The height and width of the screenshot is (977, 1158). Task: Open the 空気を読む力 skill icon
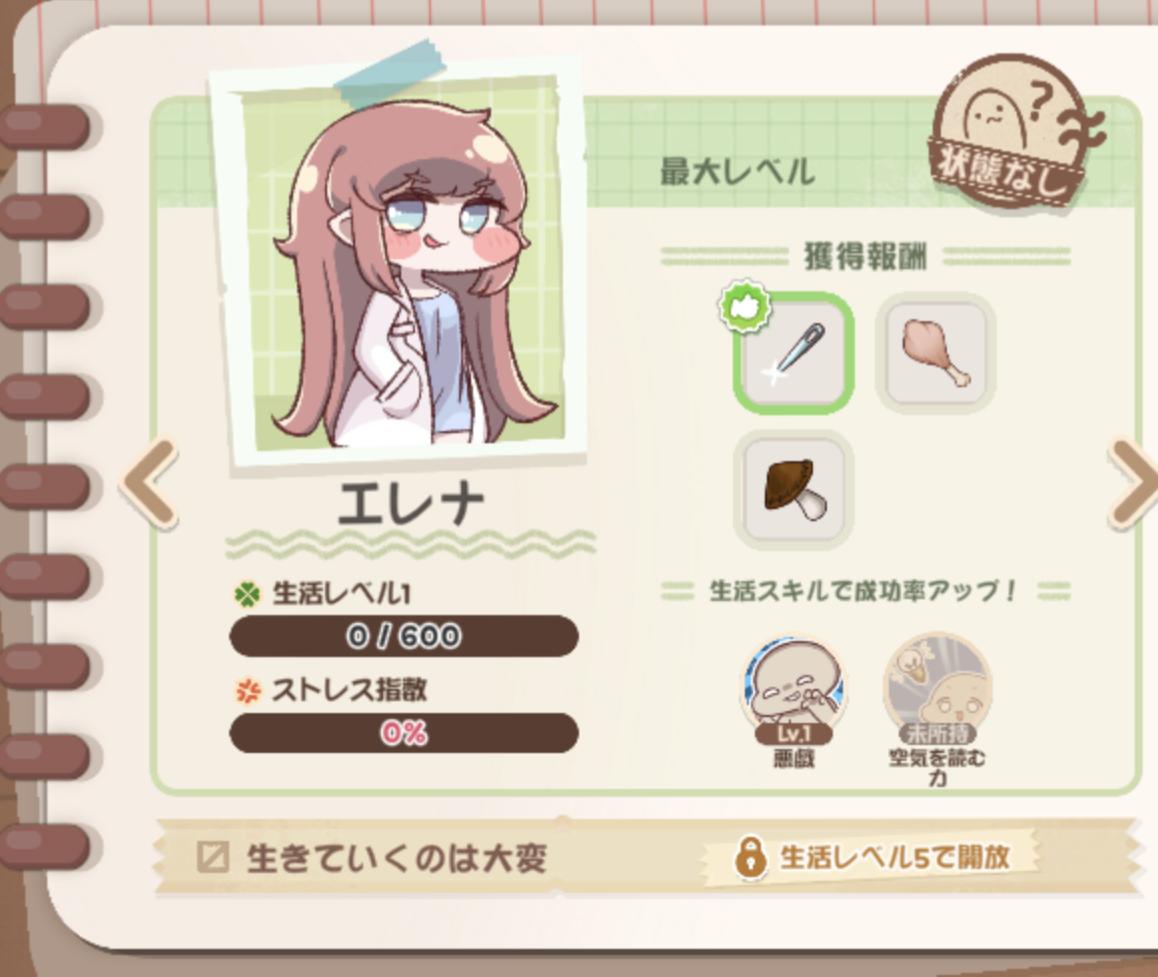pyautogui.click(x=936, y=690)
